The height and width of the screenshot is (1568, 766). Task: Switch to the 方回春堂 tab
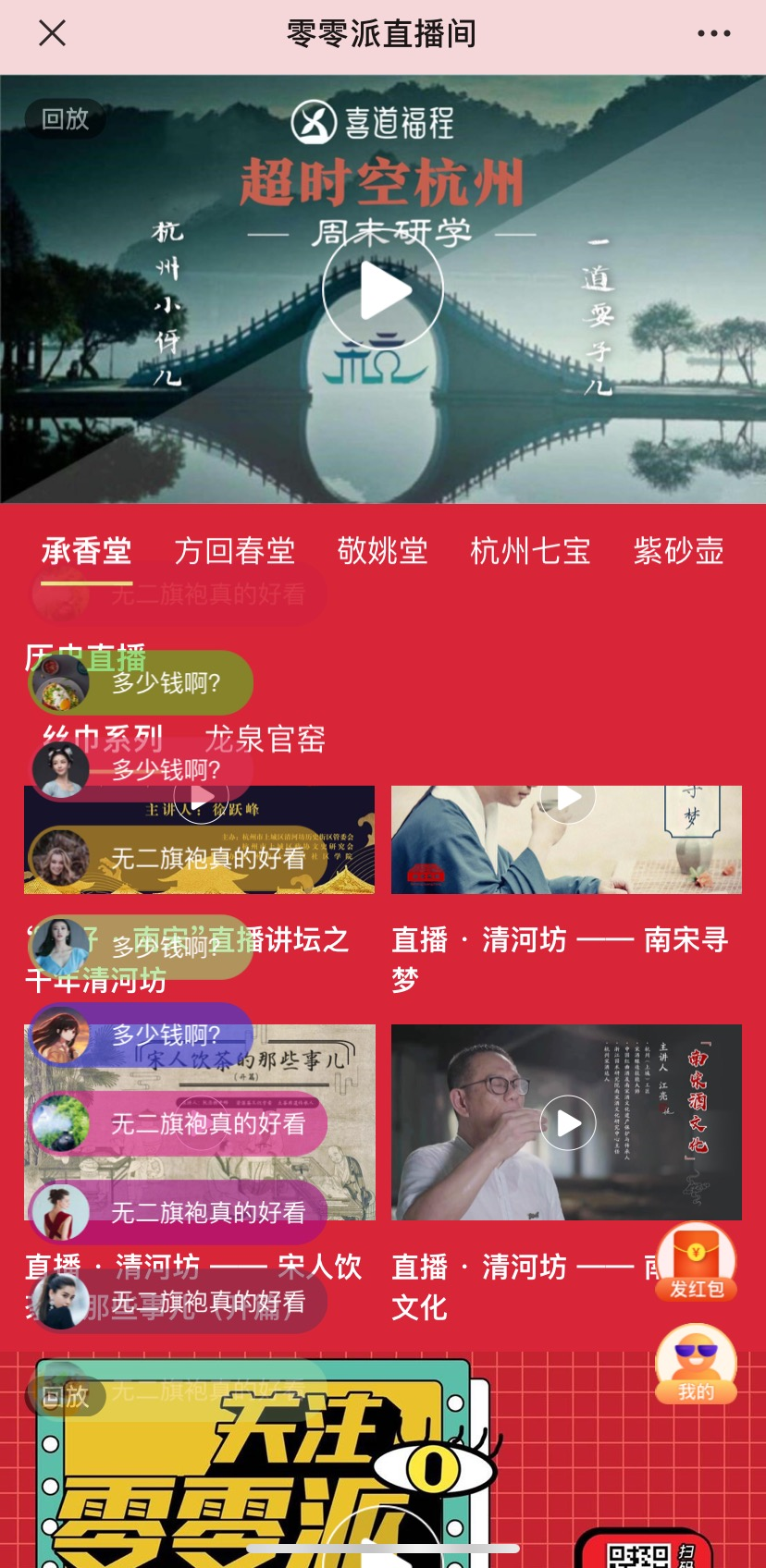pyautogui.click(x=234, y=552)
